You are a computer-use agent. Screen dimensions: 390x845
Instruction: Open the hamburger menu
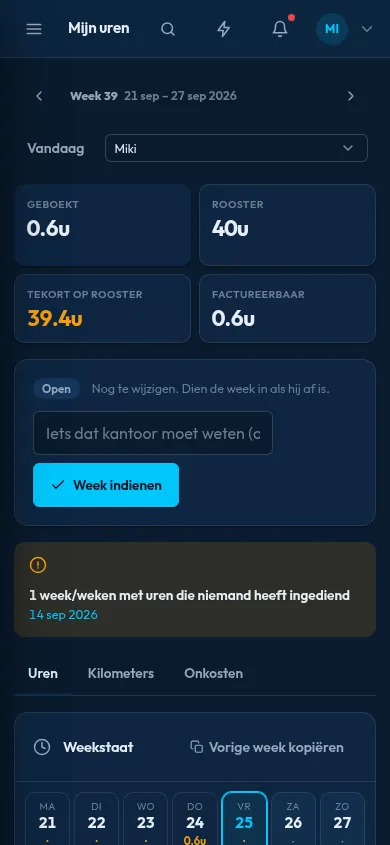coord(34,29)
